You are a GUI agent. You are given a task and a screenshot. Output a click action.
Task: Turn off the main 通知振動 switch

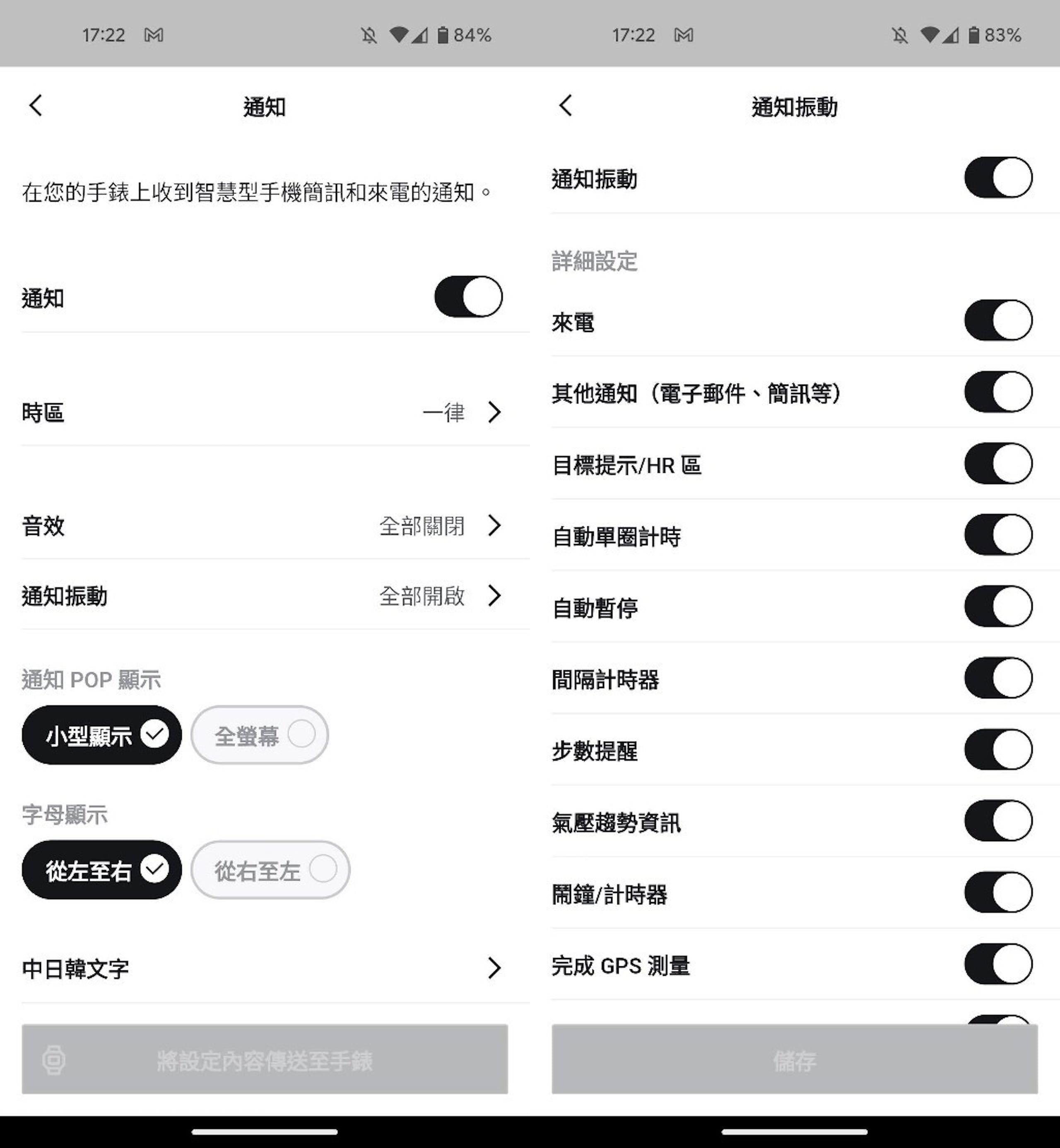[998, 178]
